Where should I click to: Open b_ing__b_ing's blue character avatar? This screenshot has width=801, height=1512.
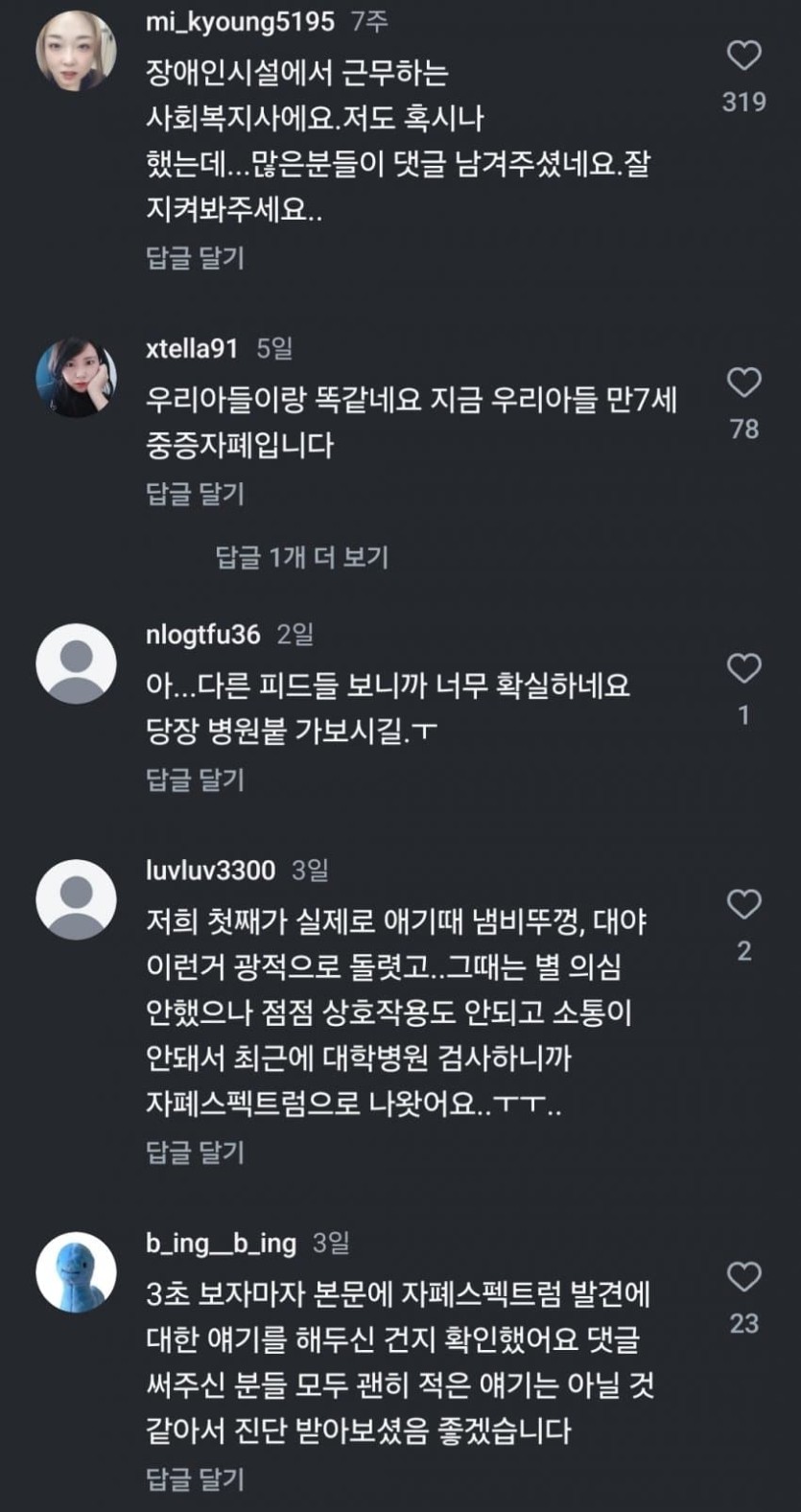click(x=76, y=1272)
